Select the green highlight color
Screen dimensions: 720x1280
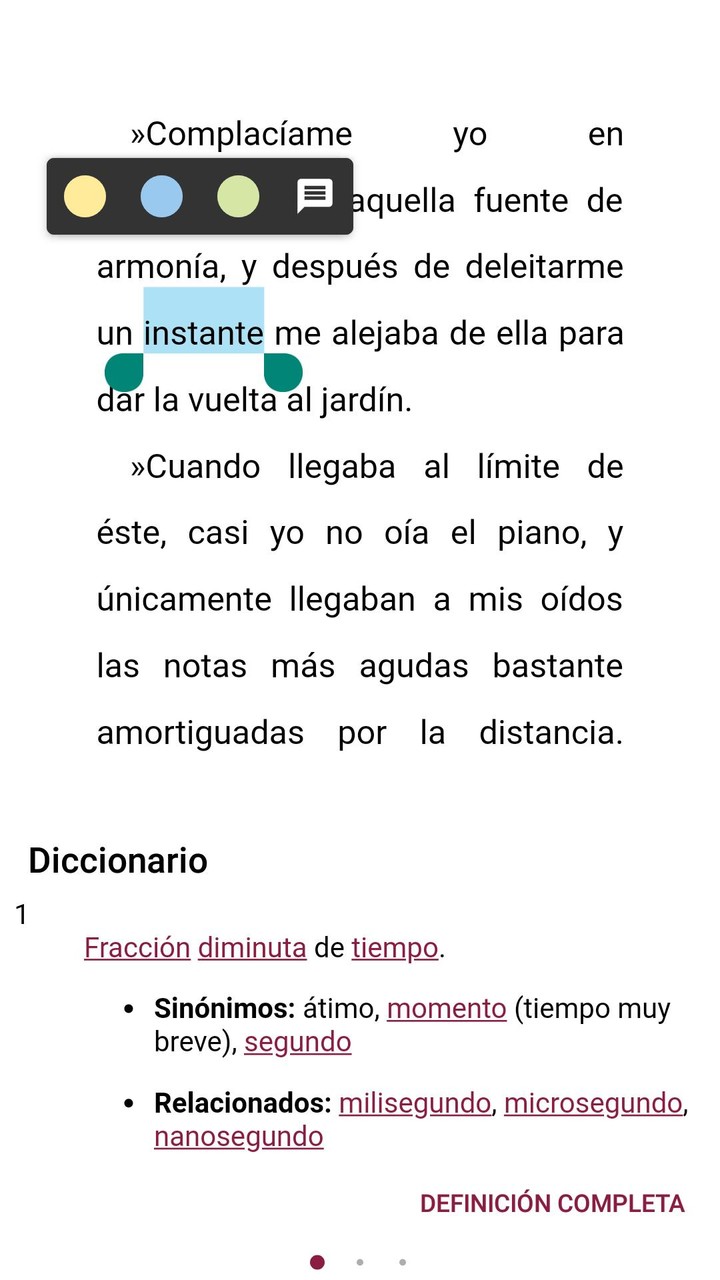[x=238, y=196]
